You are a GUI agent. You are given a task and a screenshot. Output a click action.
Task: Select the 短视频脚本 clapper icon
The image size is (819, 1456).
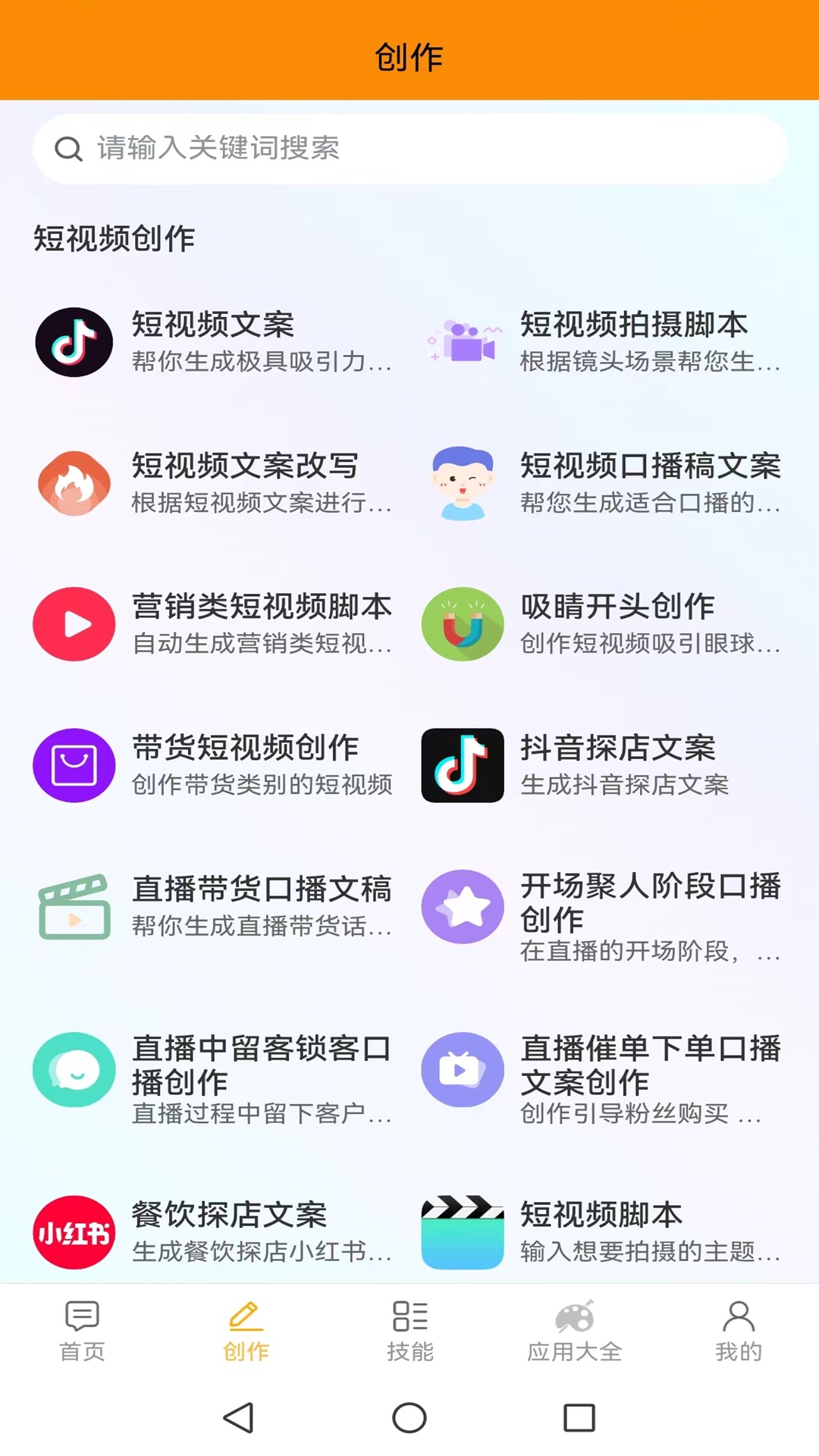pos(463,1230)
